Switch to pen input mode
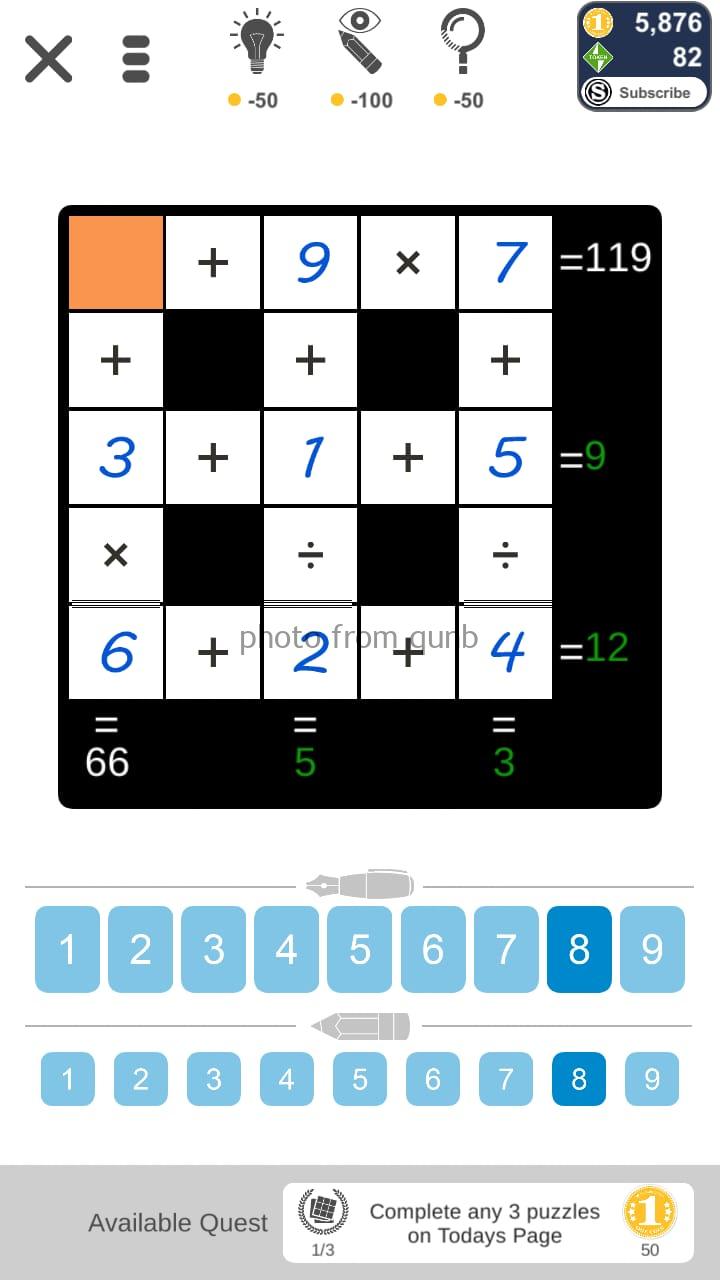Image resolution: width=720 pixels, height=1280 pixels. click(360, 884)
